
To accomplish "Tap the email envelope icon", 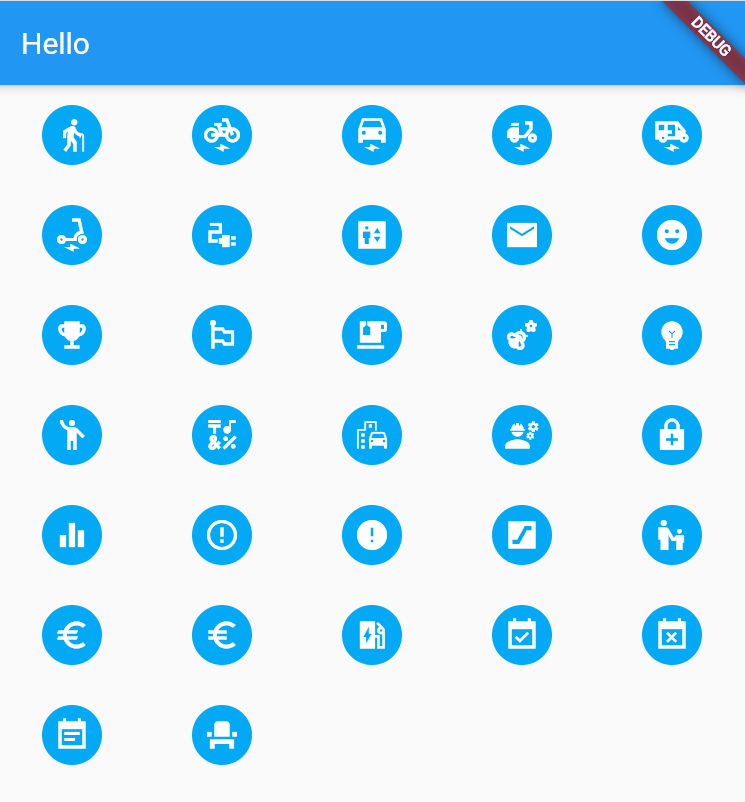I will (x=522, y=235).
